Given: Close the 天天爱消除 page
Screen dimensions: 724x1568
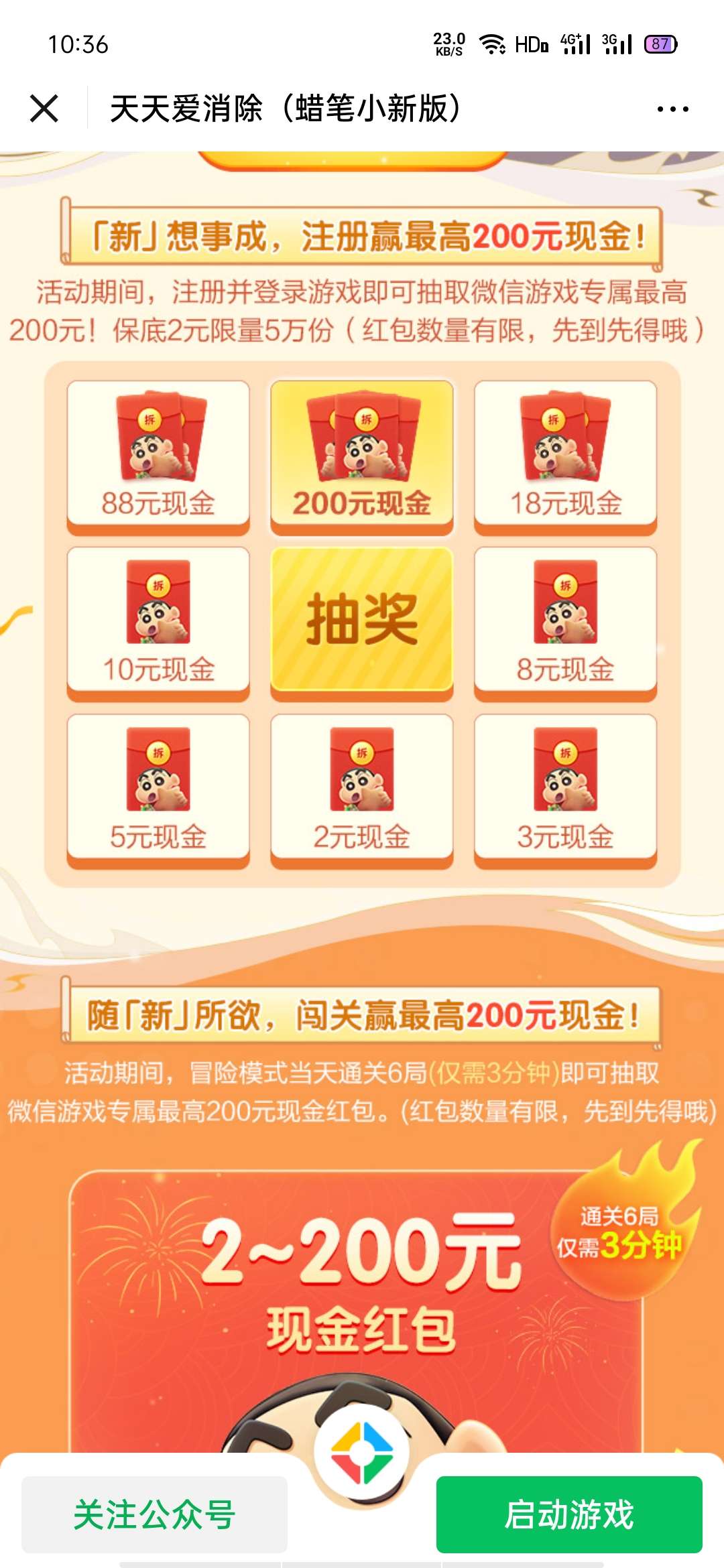Looking at the screenshot, I should (44, 109).
